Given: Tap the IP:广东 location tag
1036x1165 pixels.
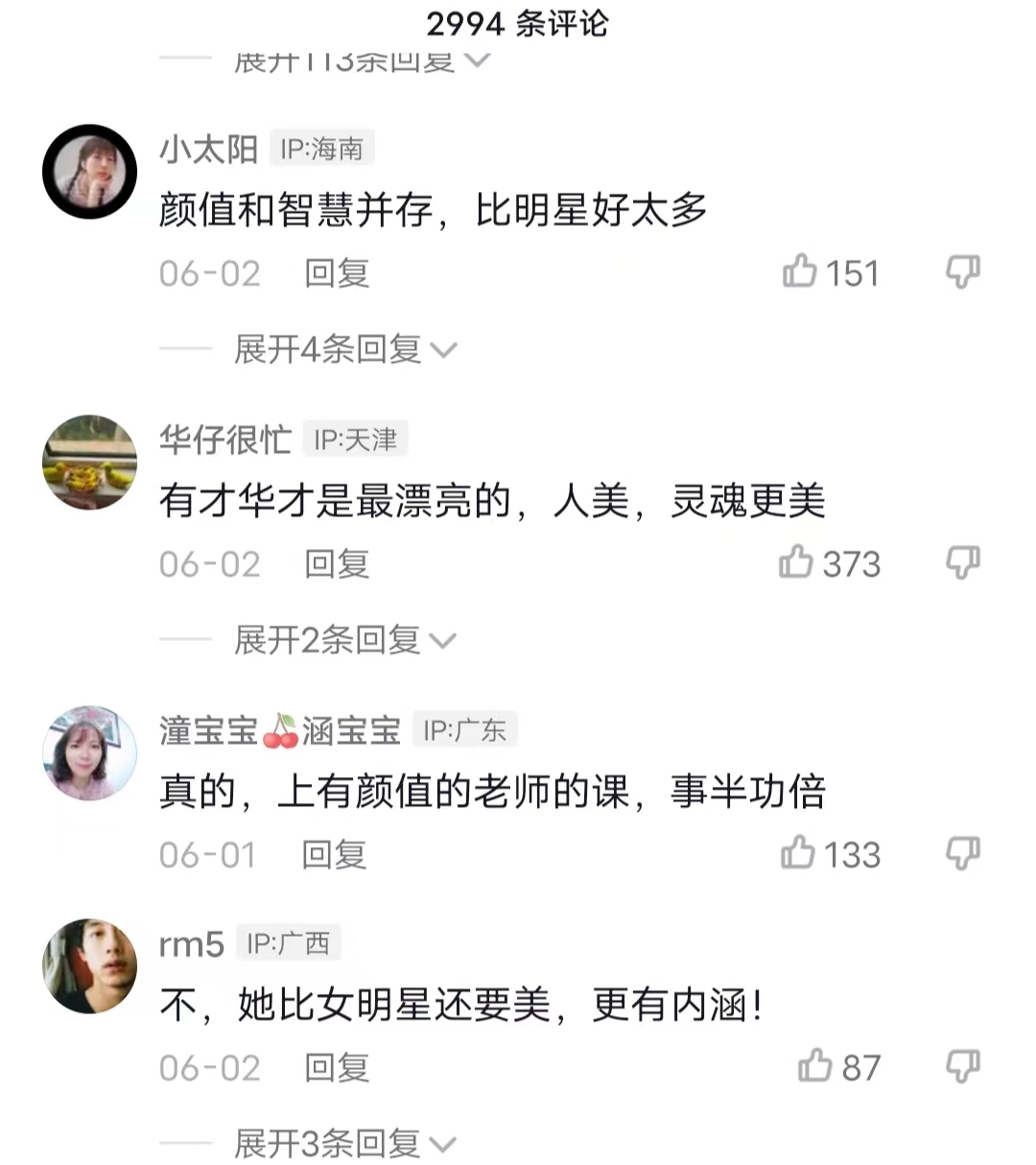Looking at the screenshot, I should point(467,729).
